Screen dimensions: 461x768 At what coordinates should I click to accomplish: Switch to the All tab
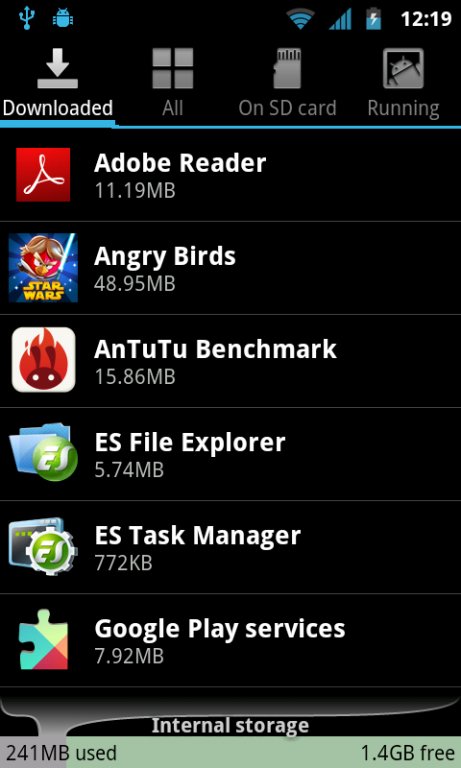pyautogui.click(x=172, y=83)
